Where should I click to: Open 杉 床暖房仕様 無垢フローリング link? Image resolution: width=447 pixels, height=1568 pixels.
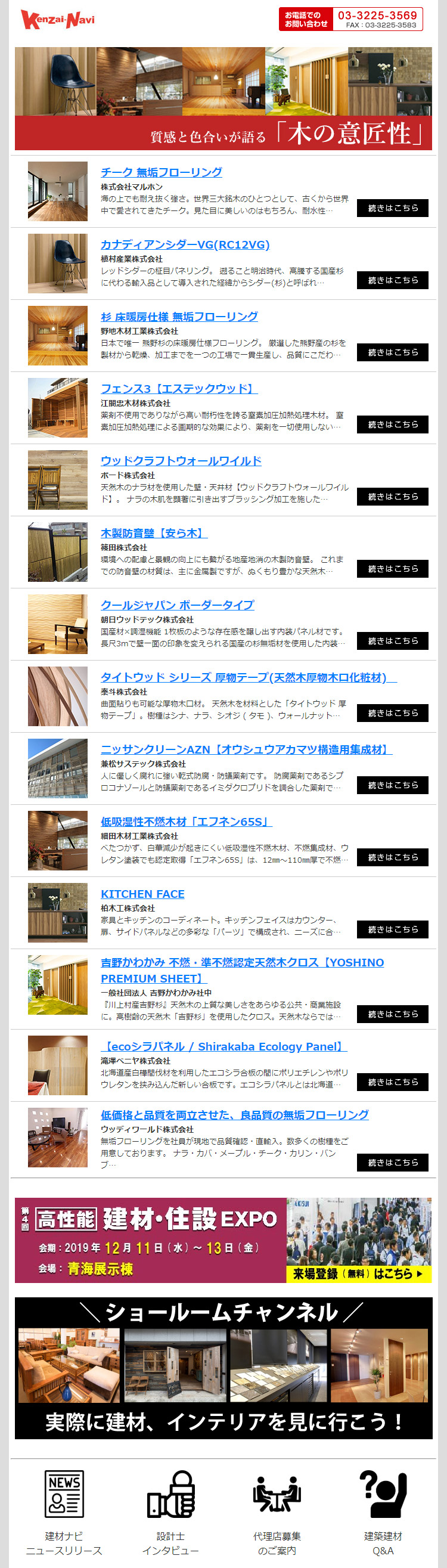pos(179,317)
